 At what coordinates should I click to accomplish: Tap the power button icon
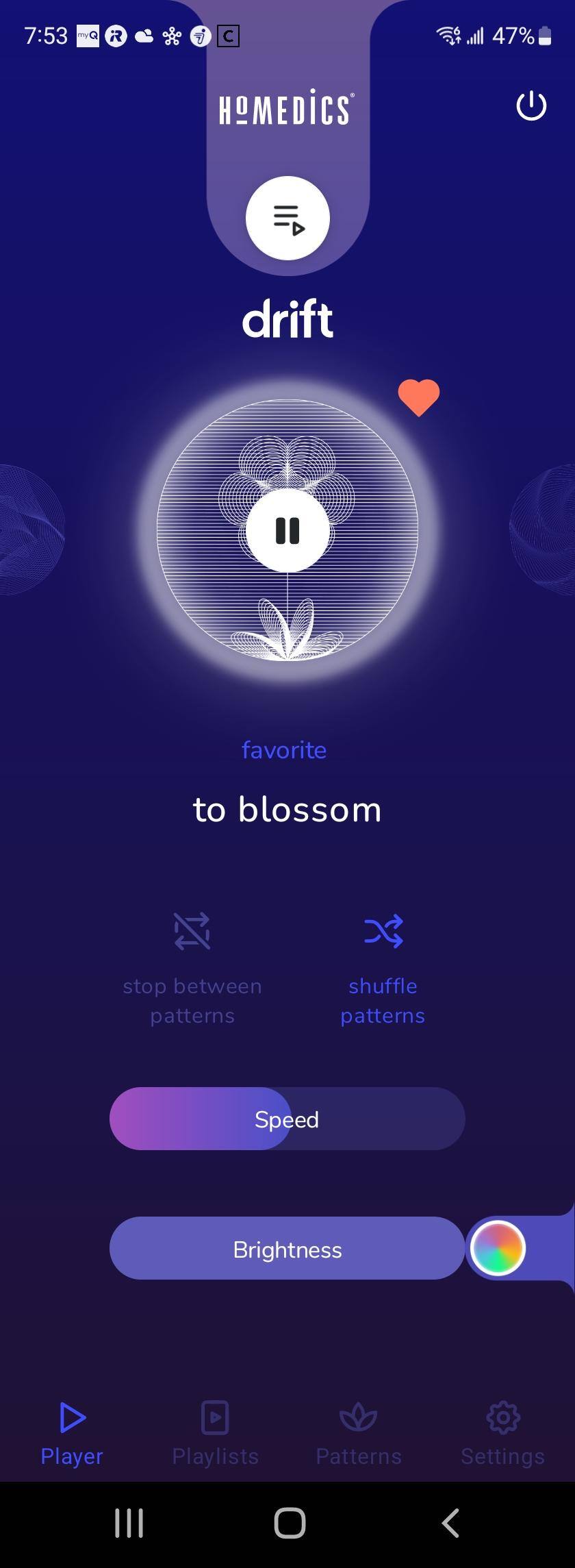531,107
